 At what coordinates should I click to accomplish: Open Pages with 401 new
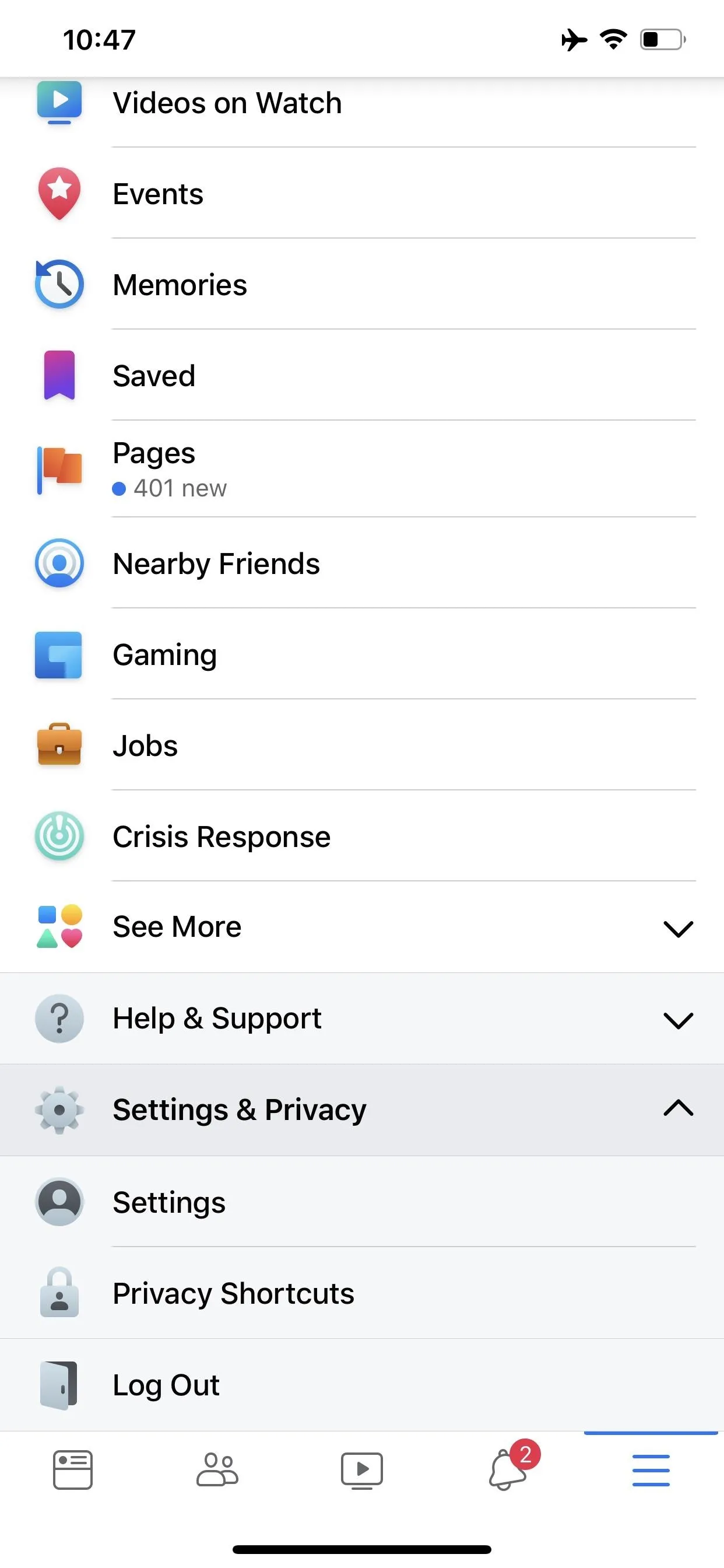tap(362, 470)
